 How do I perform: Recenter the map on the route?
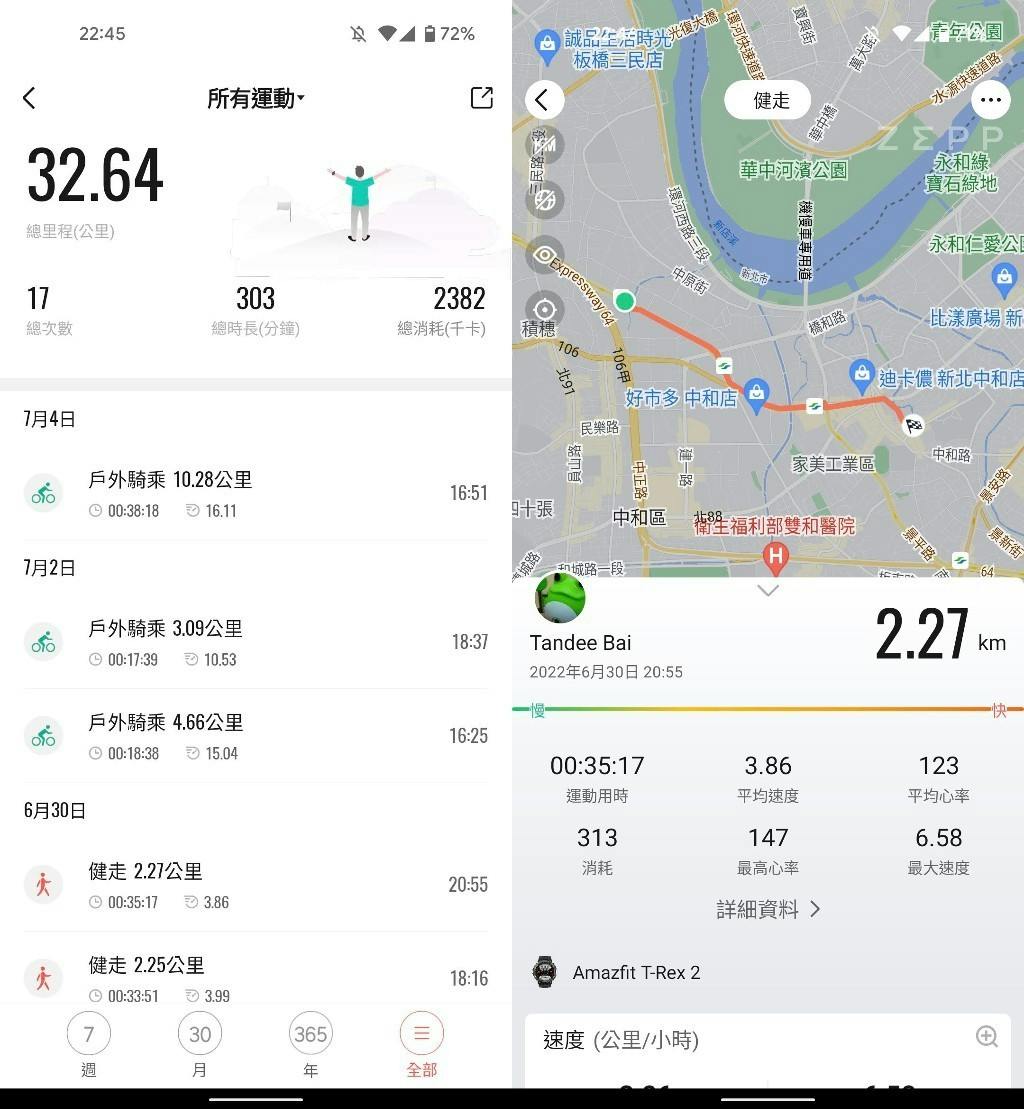tap(545, 309)
